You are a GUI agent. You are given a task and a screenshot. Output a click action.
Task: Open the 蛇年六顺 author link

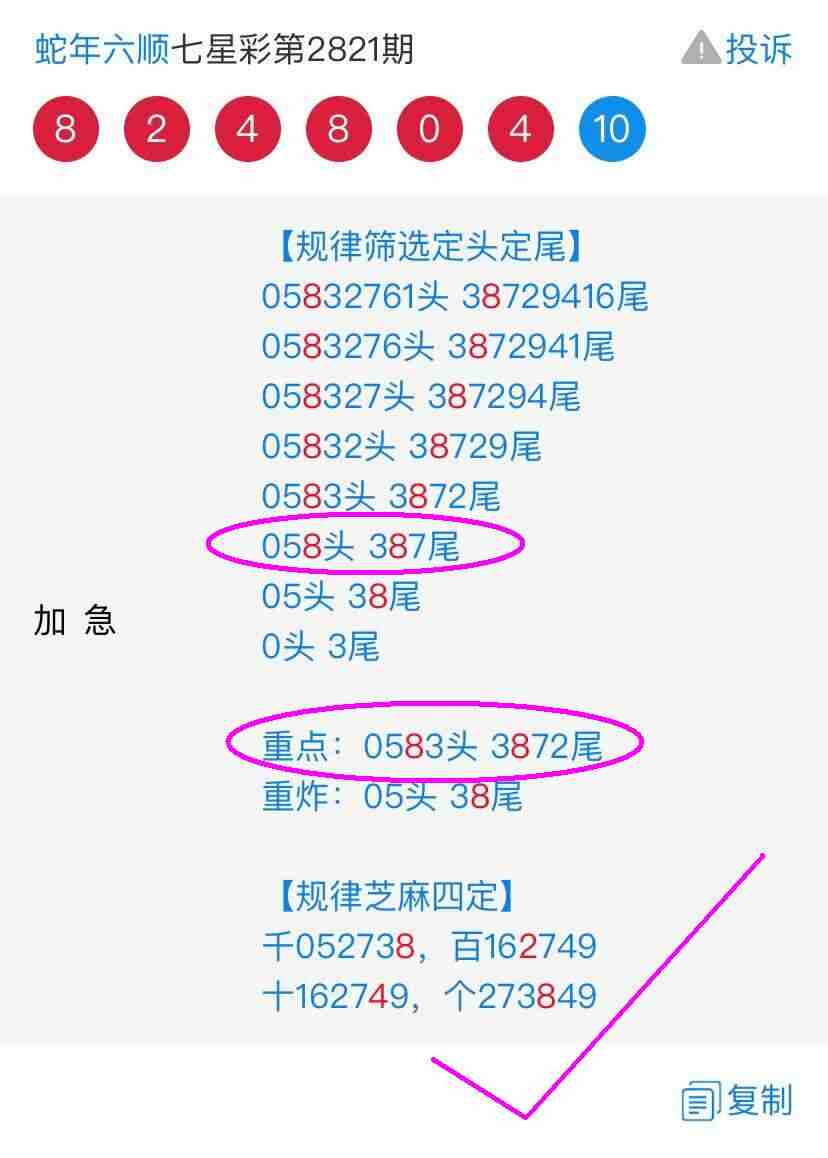coord(102,49)
